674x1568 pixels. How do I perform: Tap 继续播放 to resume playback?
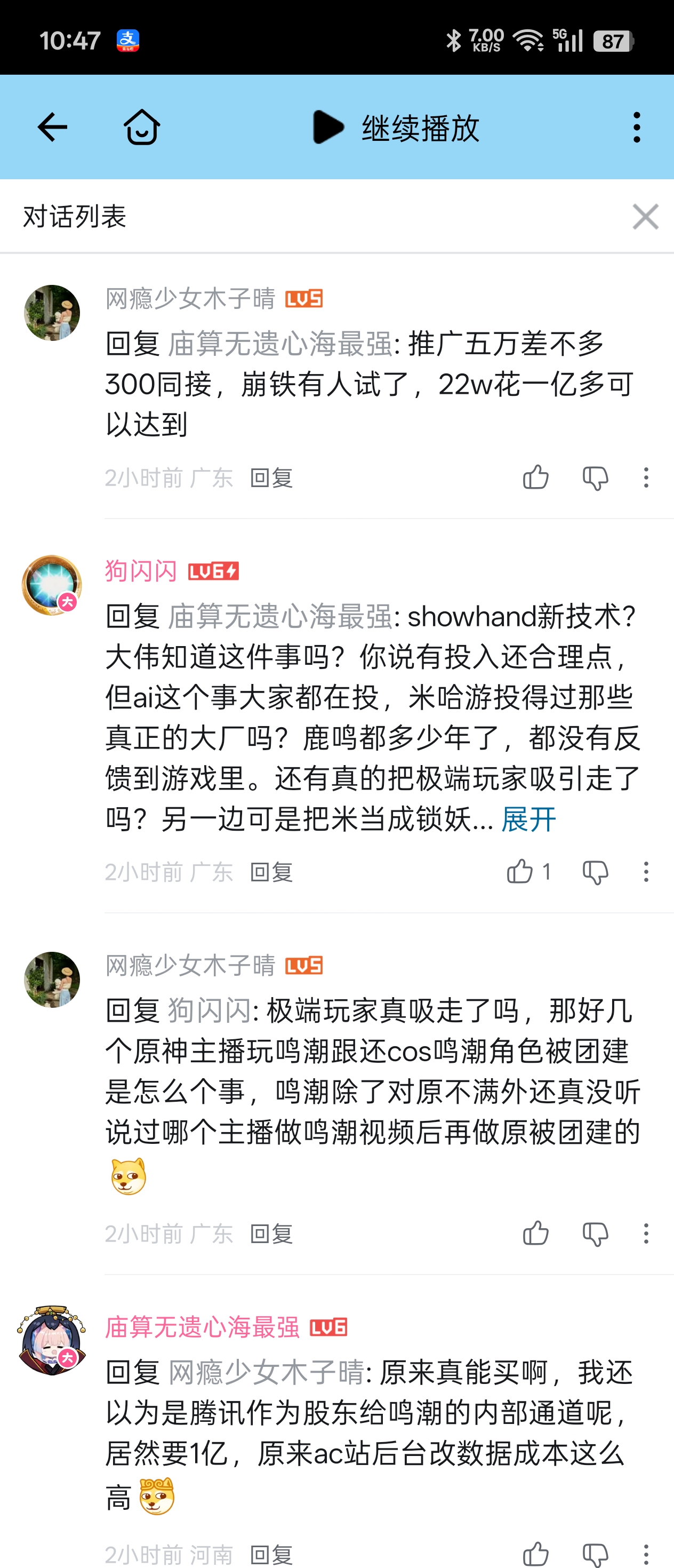point(396,128)
